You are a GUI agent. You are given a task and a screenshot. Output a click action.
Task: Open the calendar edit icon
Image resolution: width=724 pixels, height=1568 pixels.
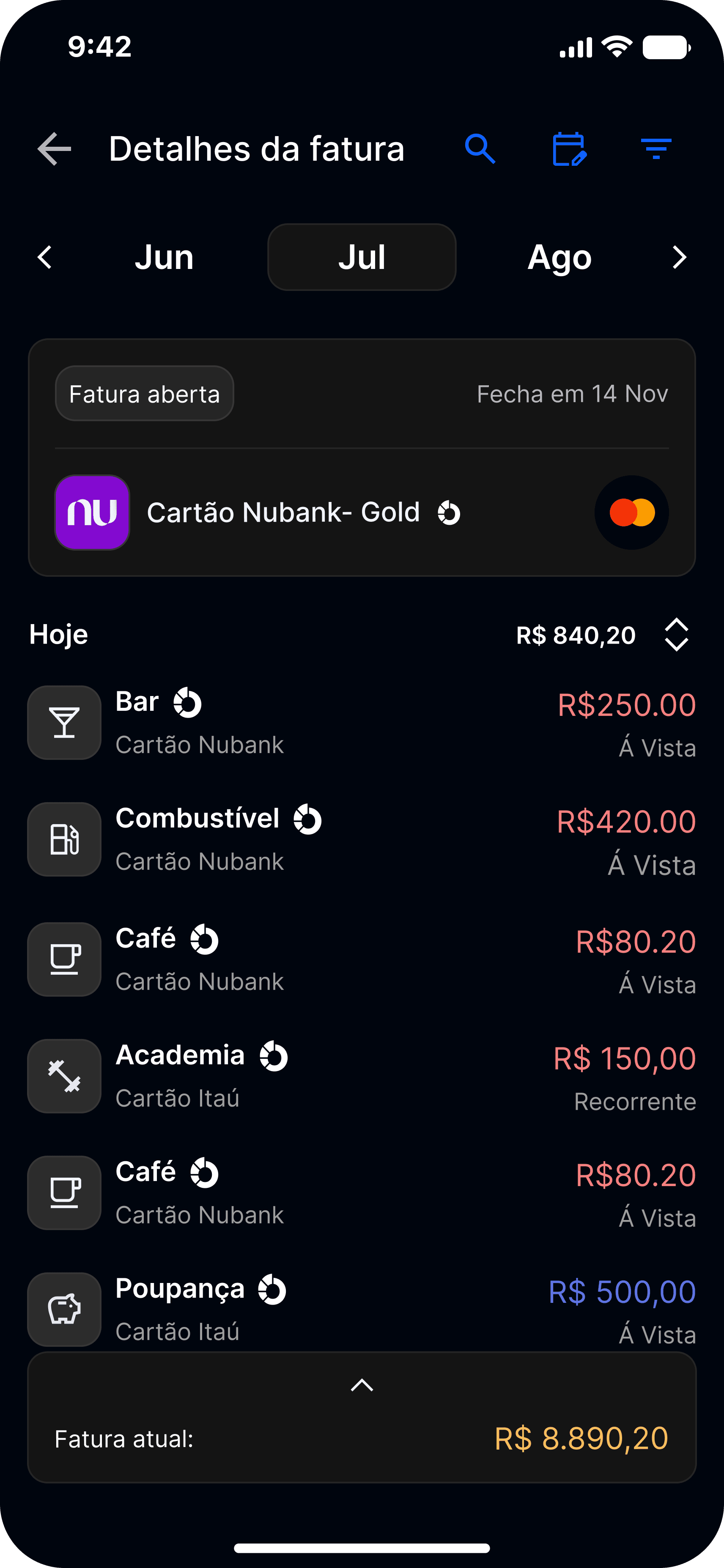click(569, 149)
